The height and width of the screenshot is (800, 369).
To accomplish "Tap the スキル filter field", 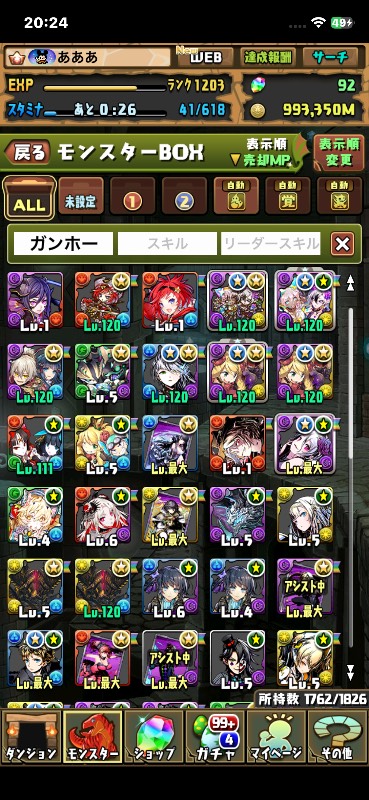I will tap(167, 244).
